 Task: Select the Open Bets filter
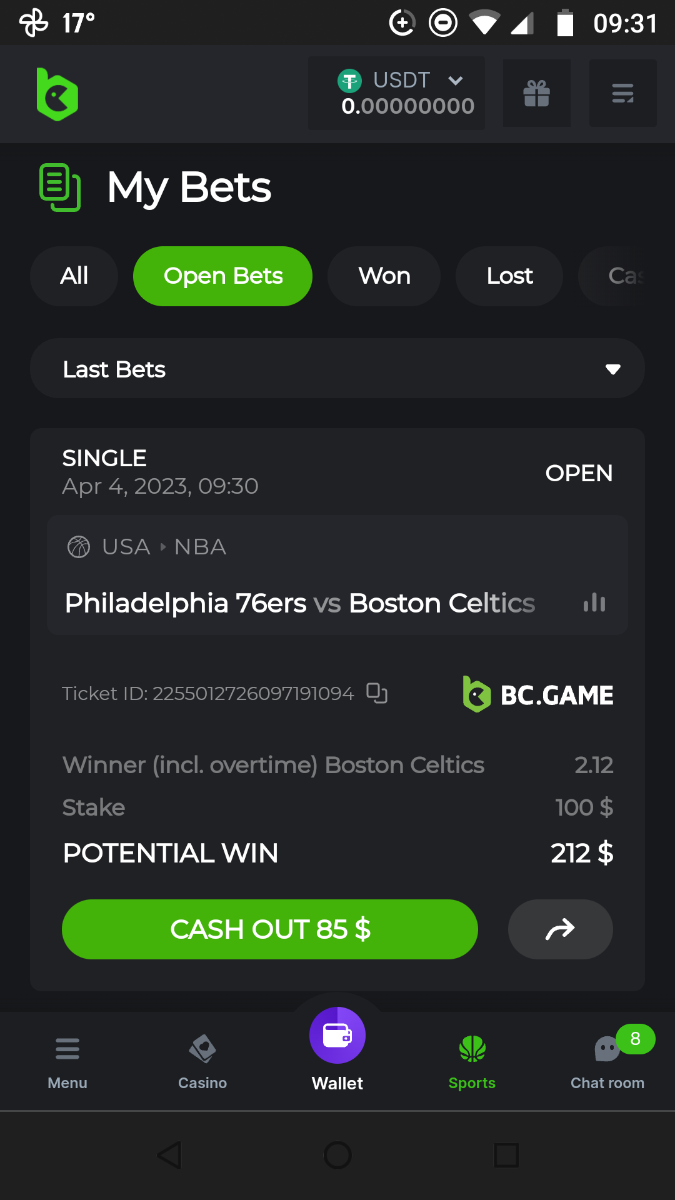223,276
